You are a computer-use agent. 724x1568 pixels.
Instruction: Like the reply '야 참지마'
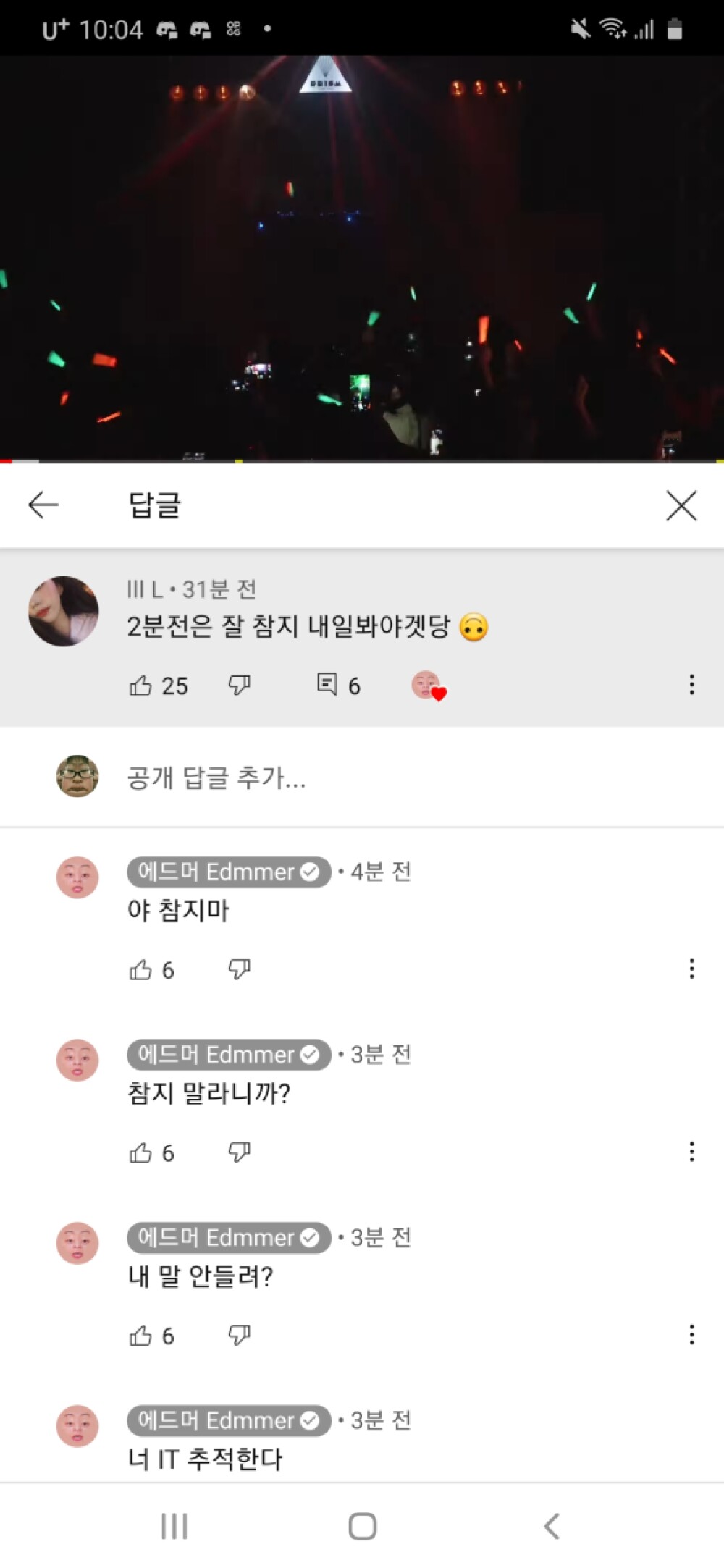click(140, 969)
